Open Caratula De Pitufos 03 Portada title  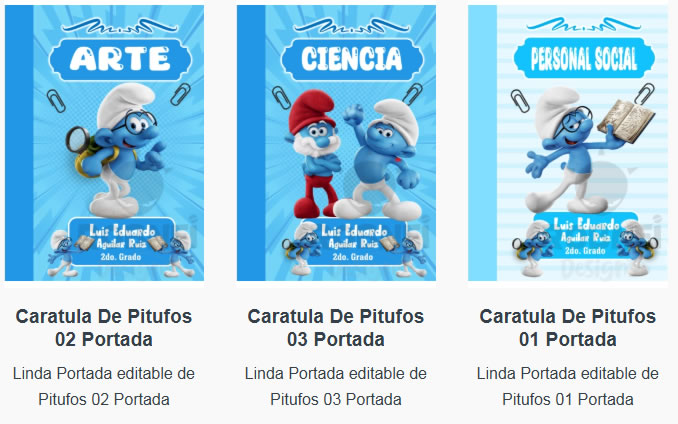click(336, 328)
